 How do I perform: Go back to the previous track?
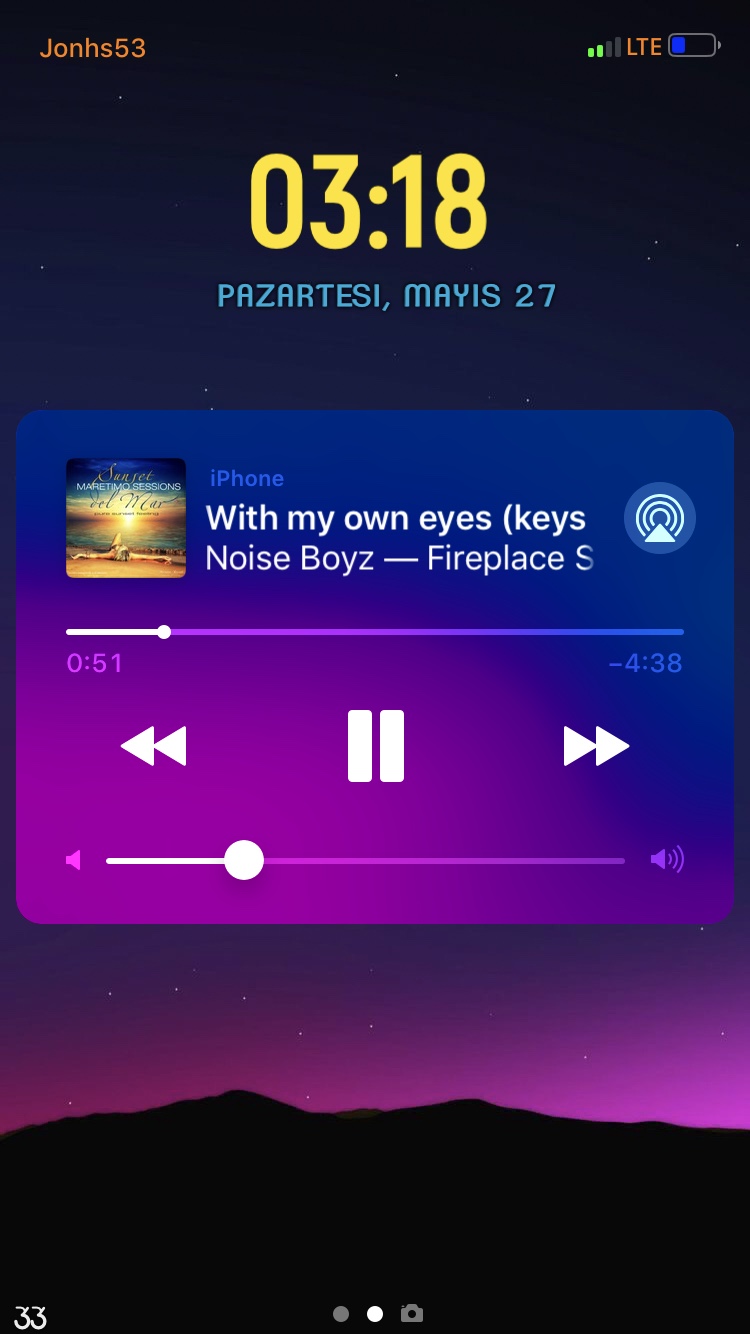154,746
